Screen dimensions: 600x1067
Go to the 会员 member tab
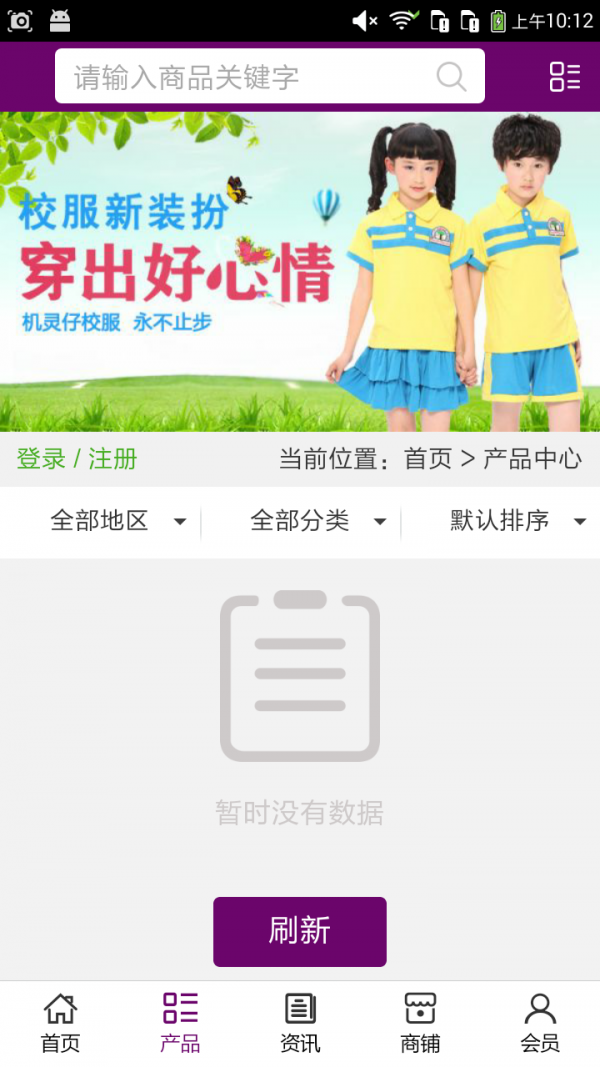click(x=540, y=1023)
